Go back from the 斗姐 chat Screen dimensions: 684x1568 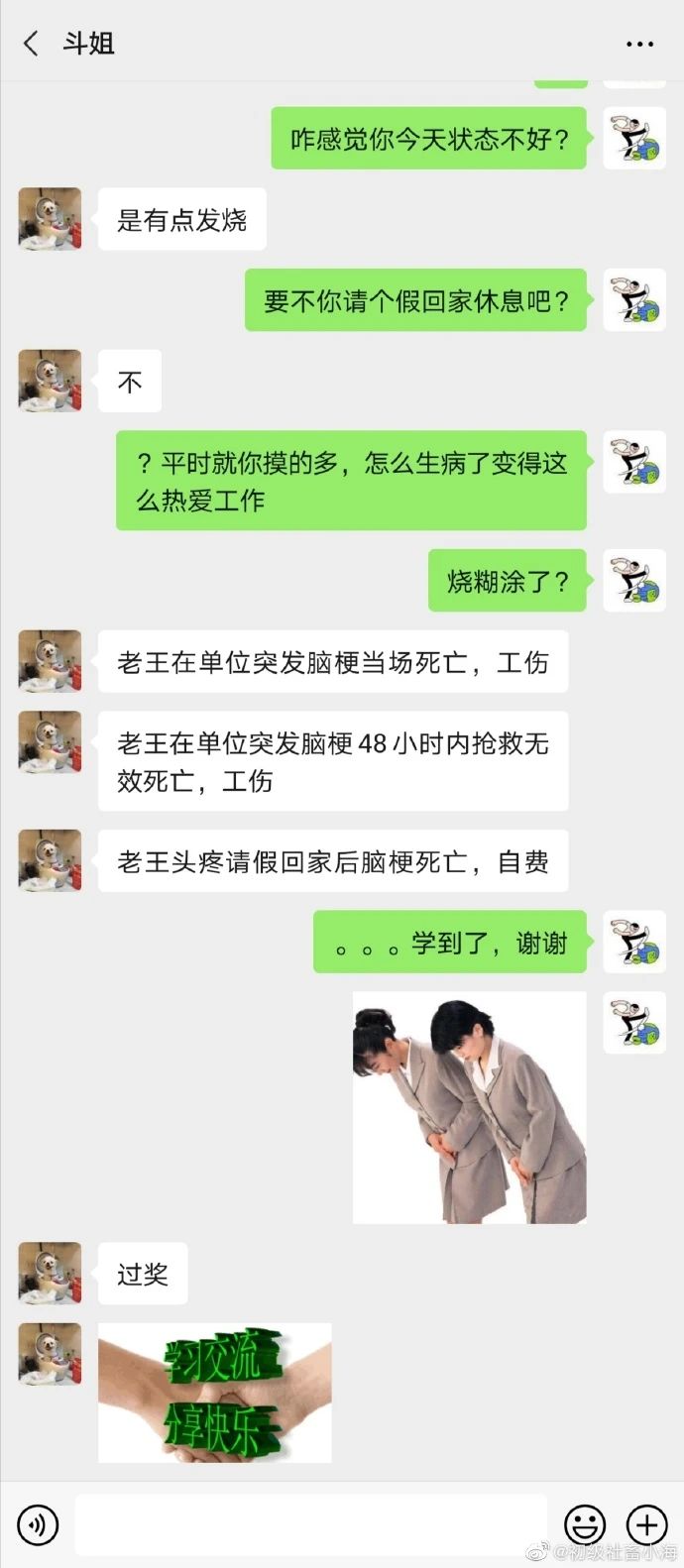[x=32, y=44]
